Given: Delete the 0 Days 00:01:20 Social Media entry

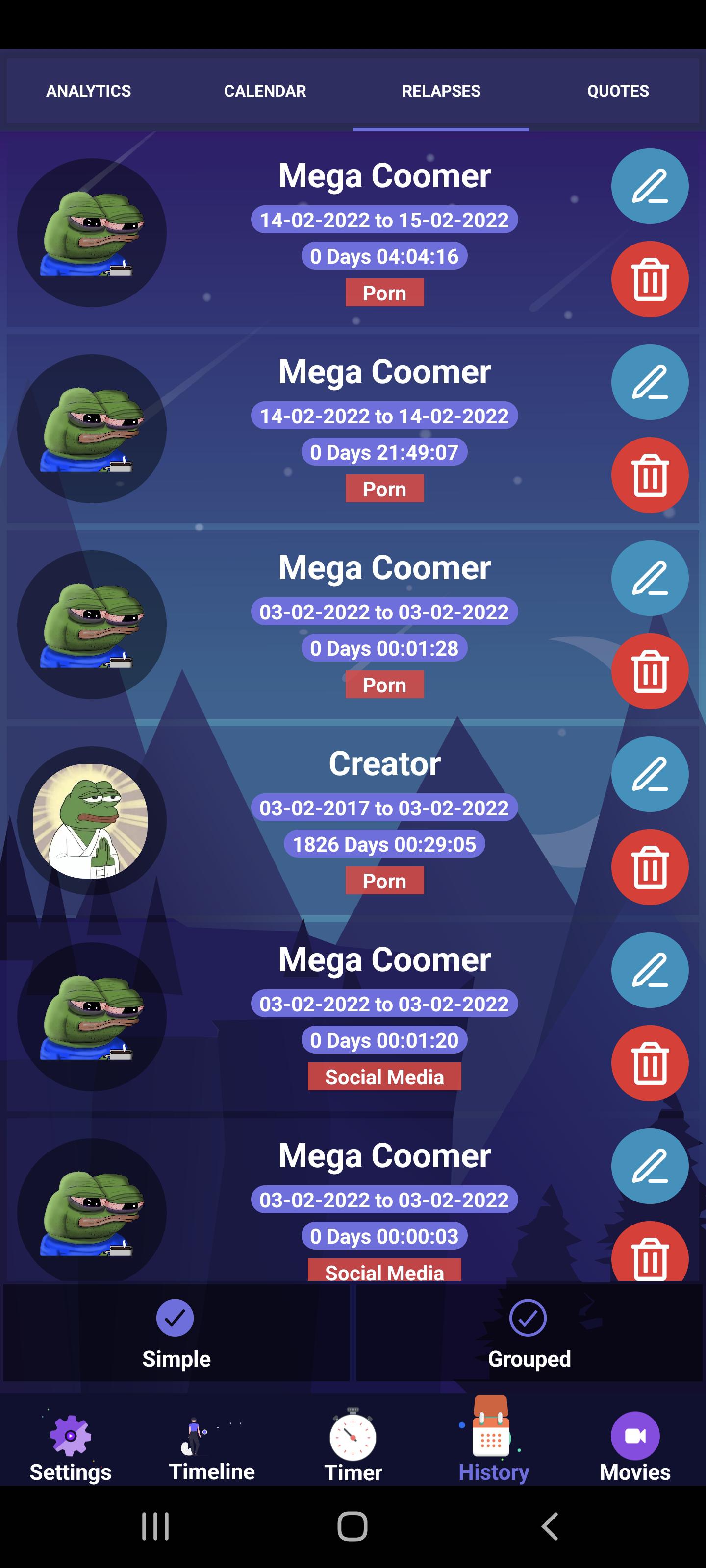Looking at the screenshot, I should tap(649, 1063).
